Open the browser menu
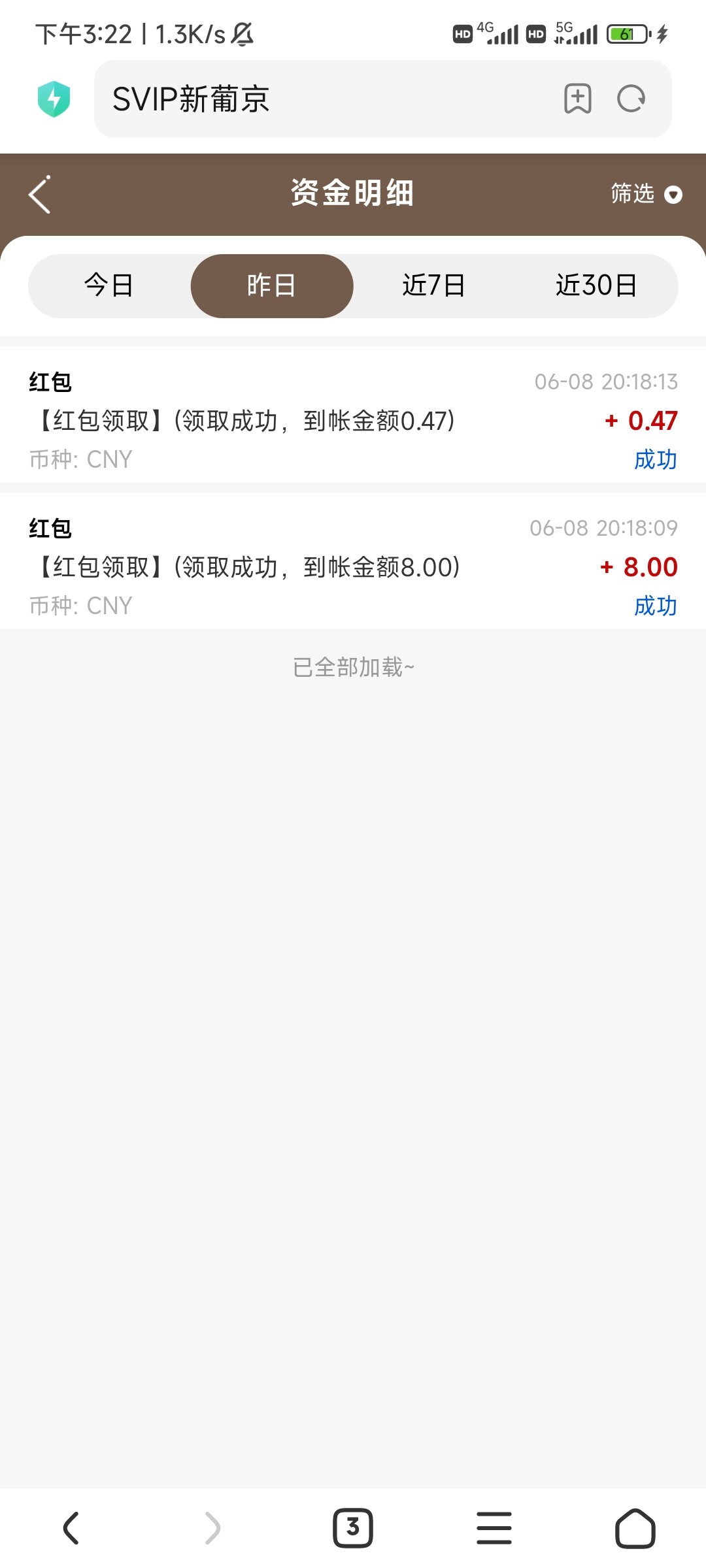The image size is (706, 1568). (x=494, y=1528)
